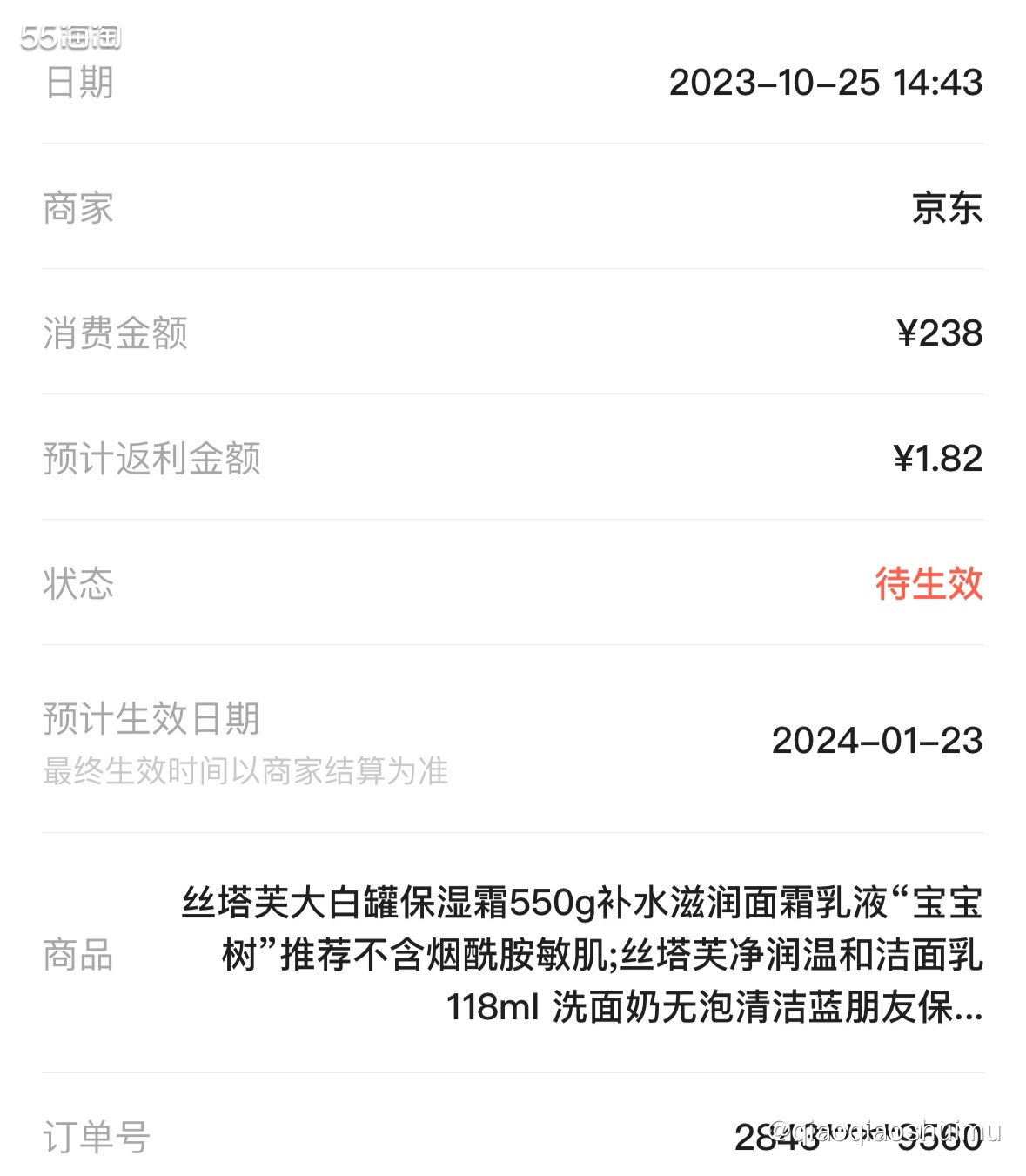
Task: Click the 预计生效日期 row label
Action: coord(153,719)
